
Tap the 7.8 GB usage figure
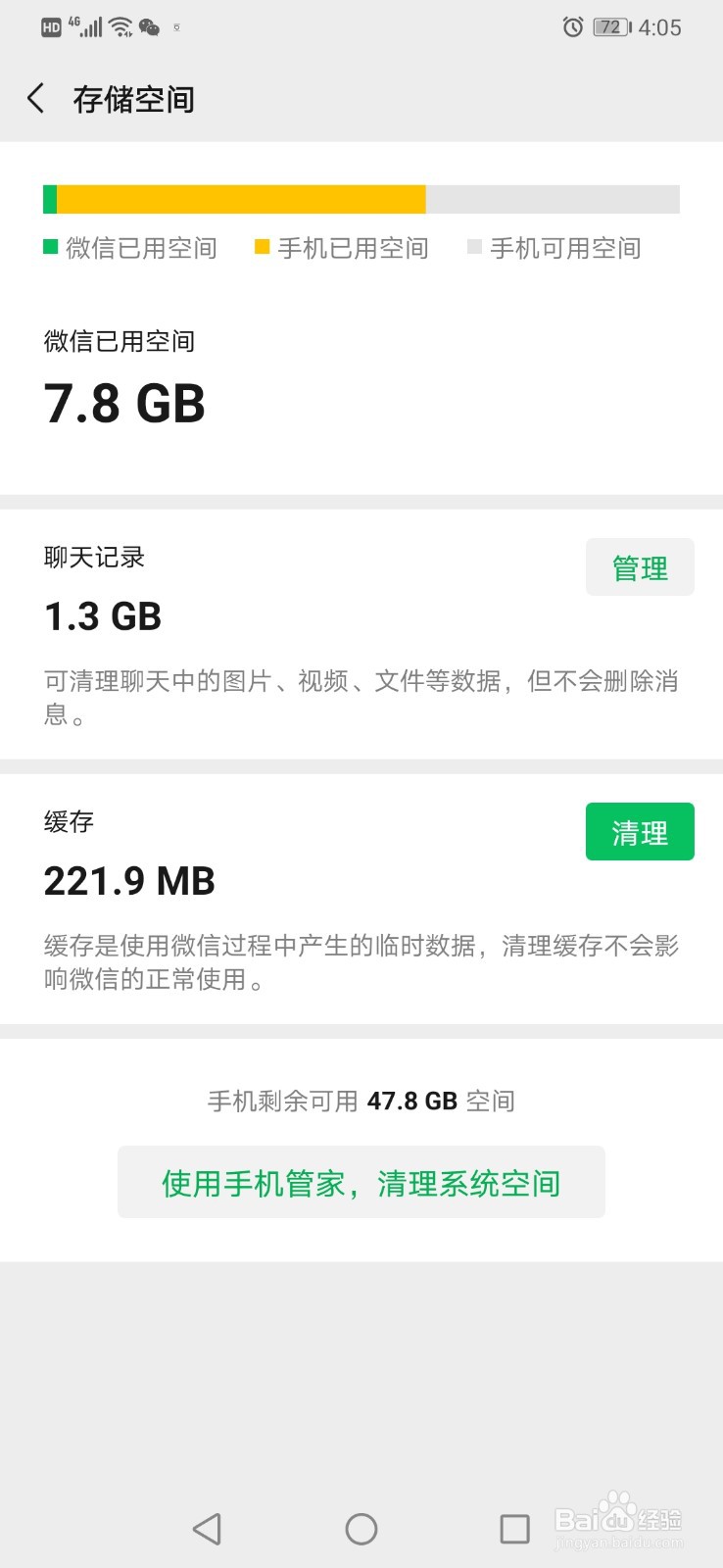pos(125,403)
